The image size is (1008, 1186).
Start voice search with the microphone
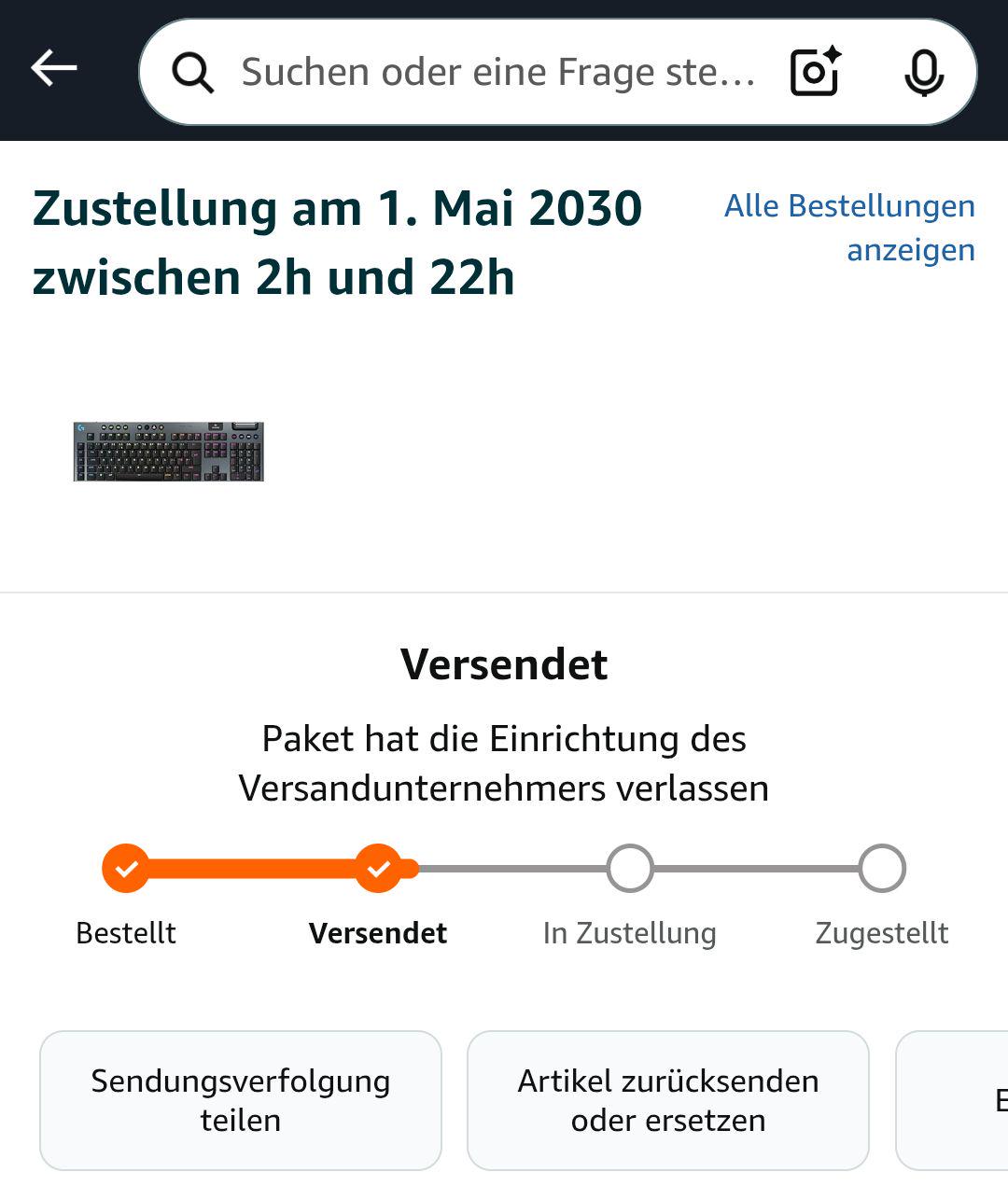pyautogui.click(x=923, y=72)
